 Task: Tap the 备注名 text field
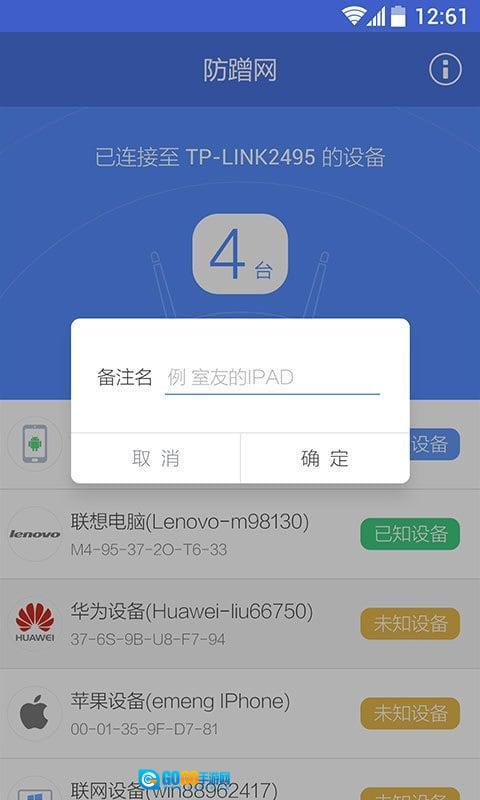[272, 378]
